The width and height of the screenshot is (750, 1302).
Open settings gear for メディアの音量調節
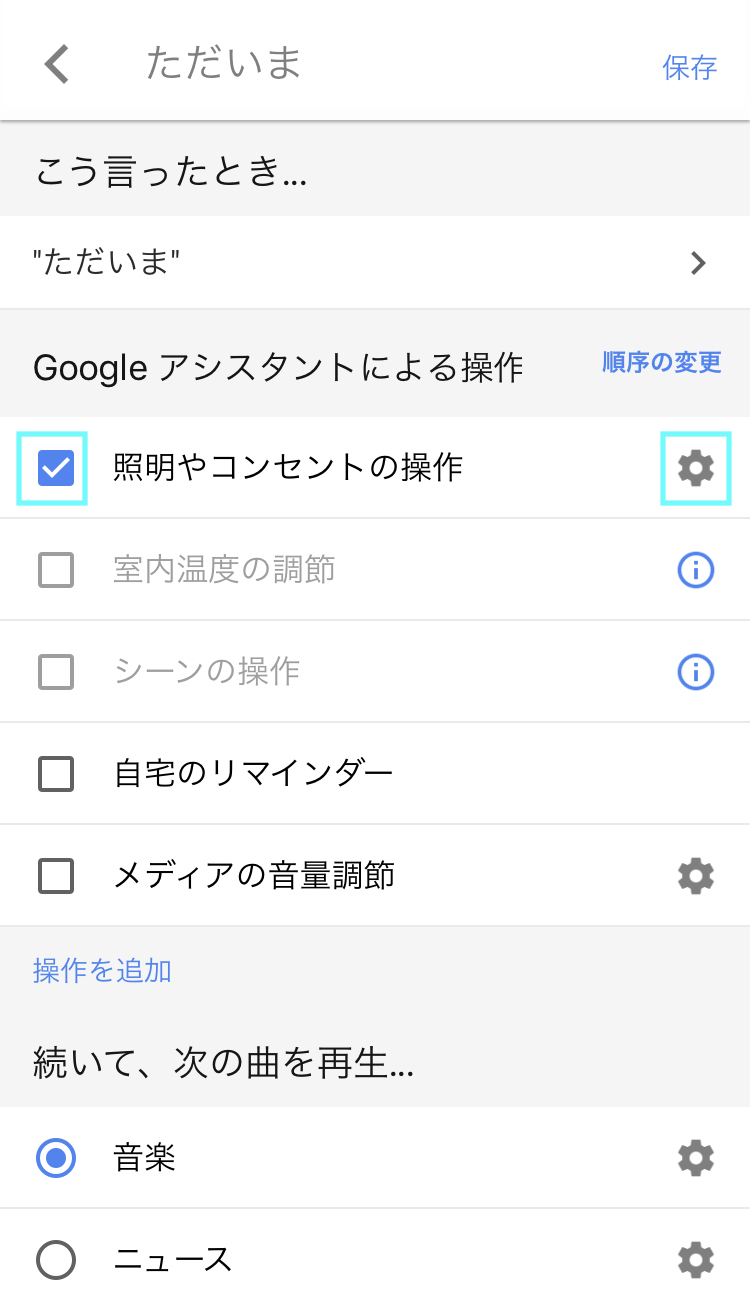[696, 876]
